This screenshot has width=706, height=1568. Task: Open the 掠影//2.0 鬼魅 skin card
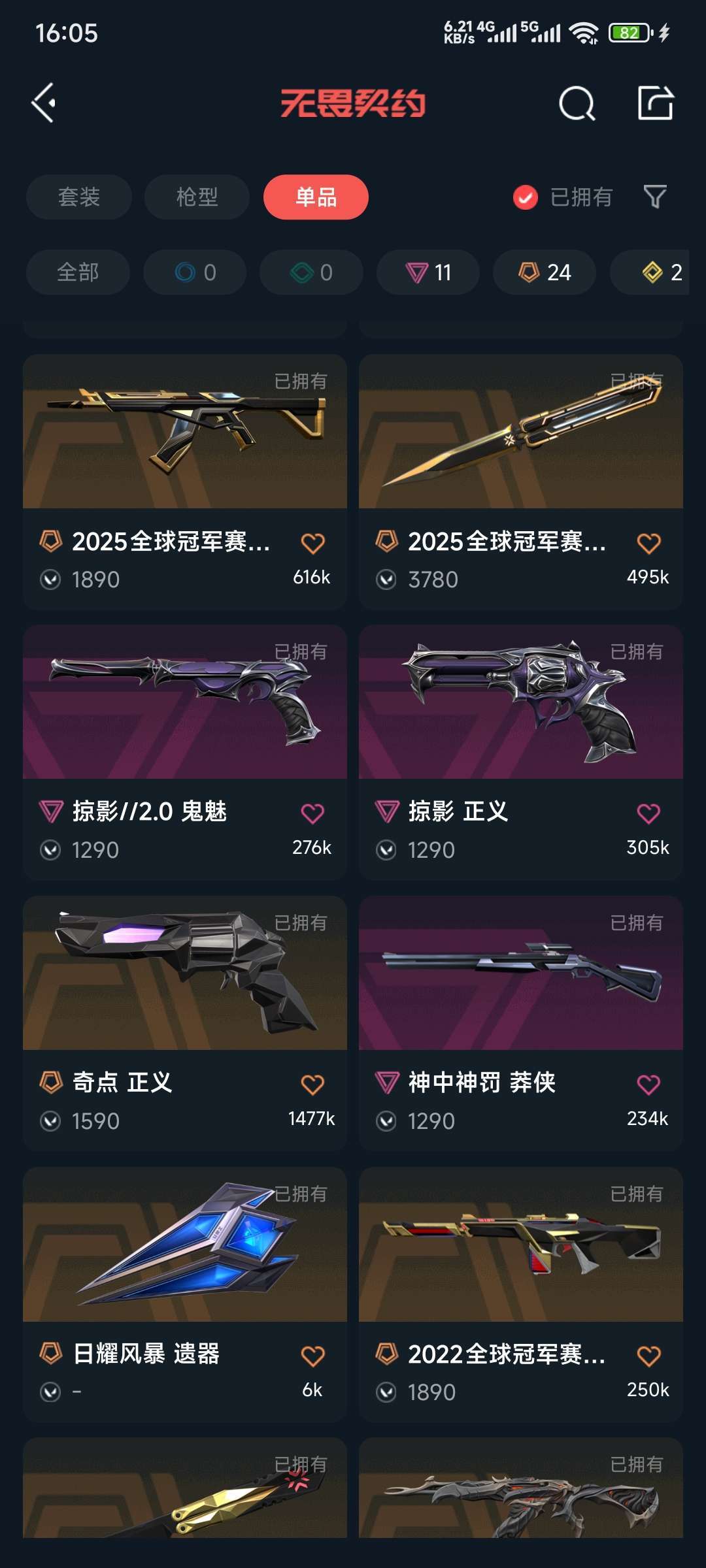pos(185,719)
